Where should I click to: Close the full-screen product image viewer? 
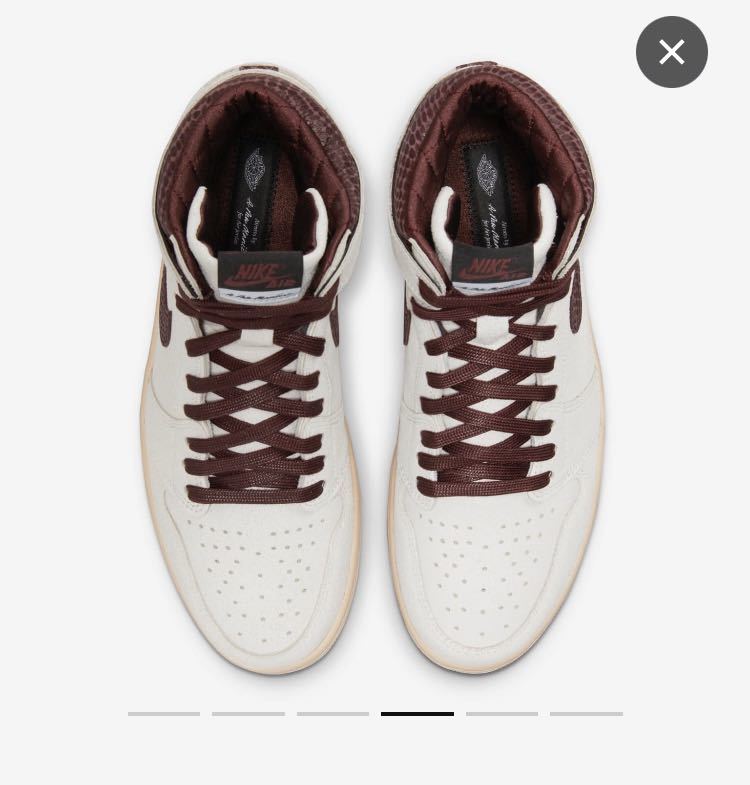click(671, 52)
